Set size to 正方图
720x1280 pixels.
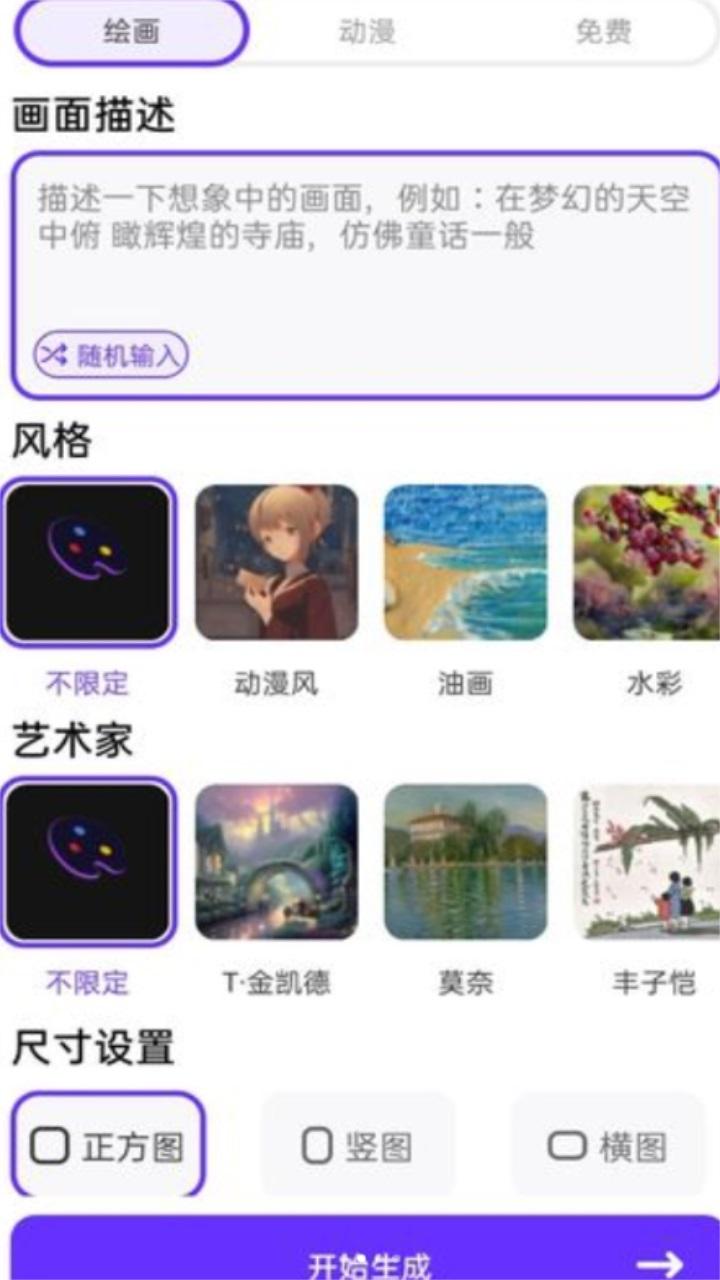(108, 1146)
